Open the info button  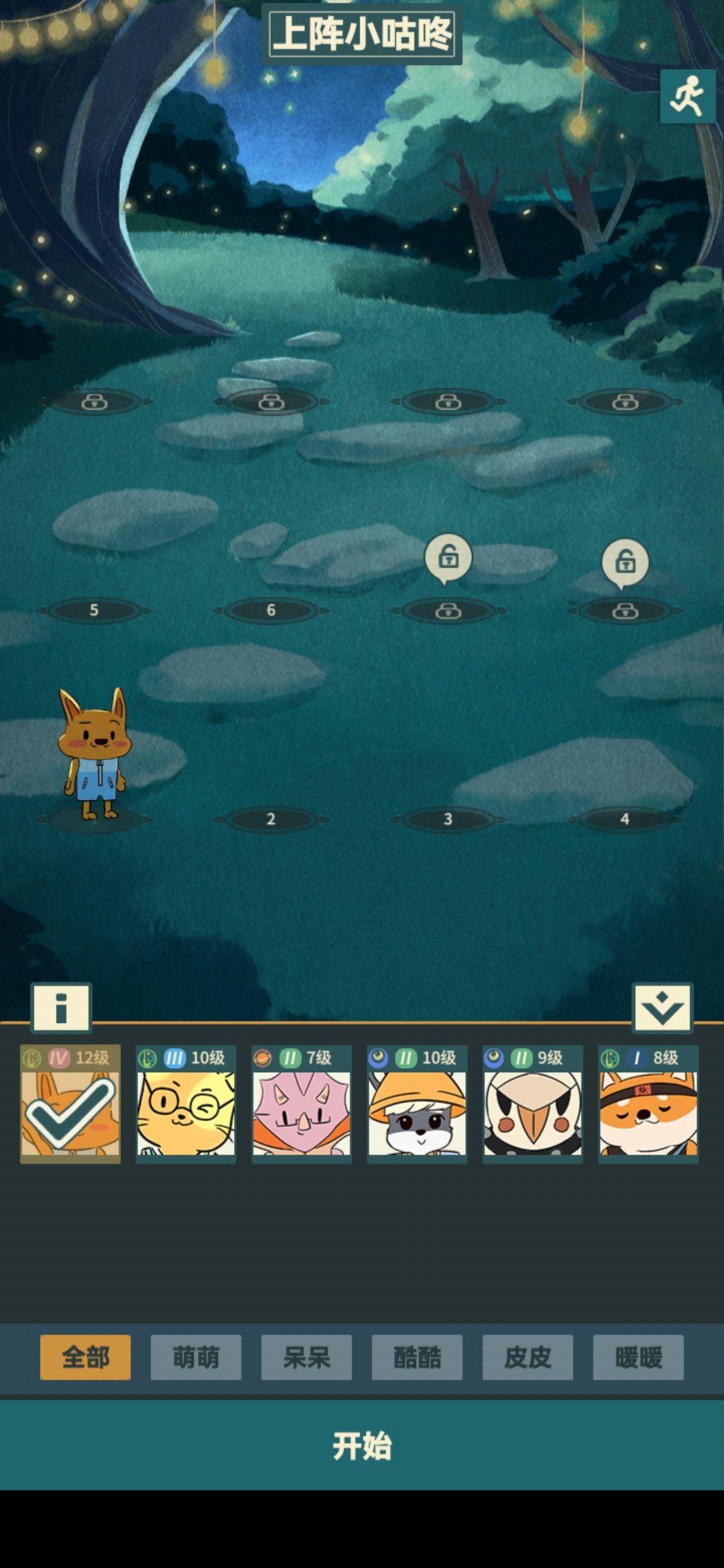(x=61, y=1007)
